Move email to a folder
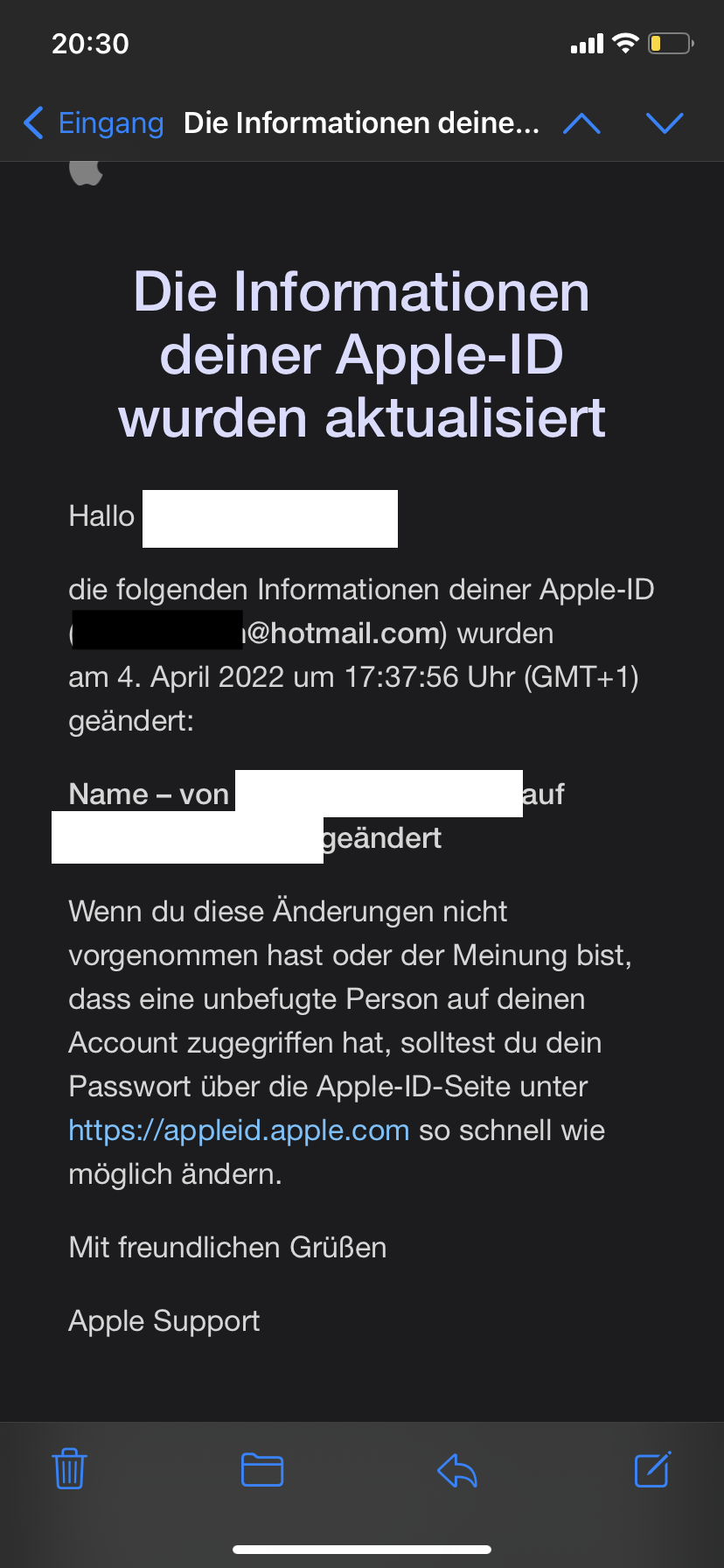 pos(262,1469)
